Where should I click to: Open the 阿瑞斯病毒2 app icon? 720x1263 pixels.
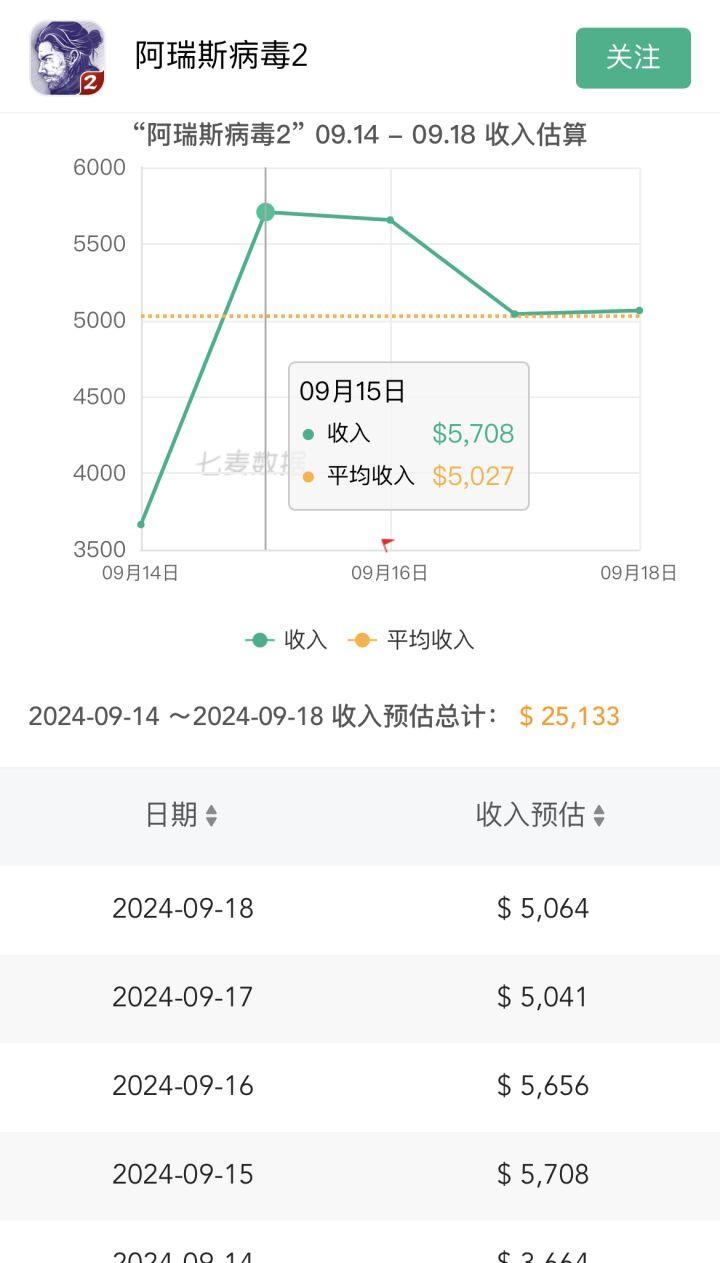coord(67,58)
